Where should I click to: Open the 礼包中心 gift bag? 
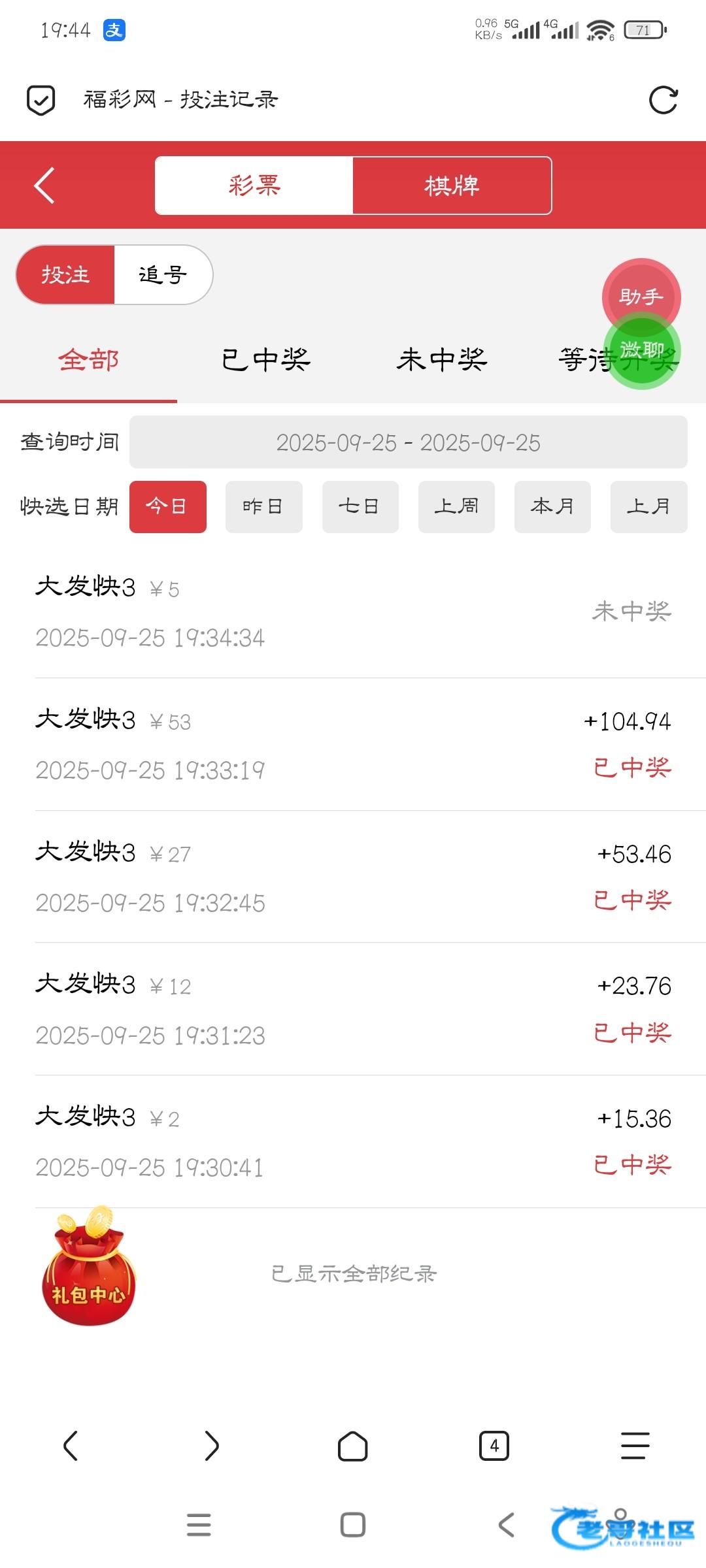tap(88, 1266)
